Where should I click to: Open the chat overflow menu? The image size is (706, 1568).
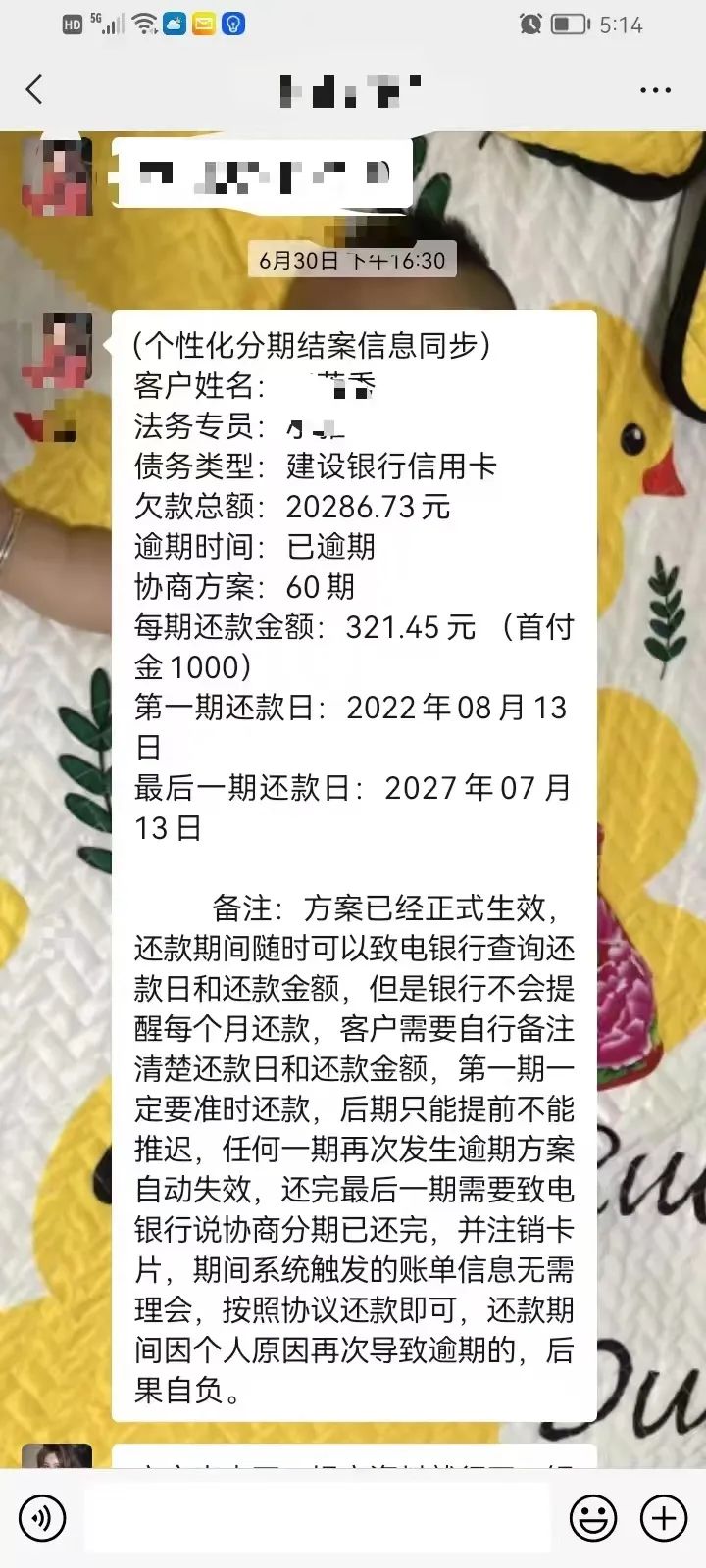click(655, 90)
